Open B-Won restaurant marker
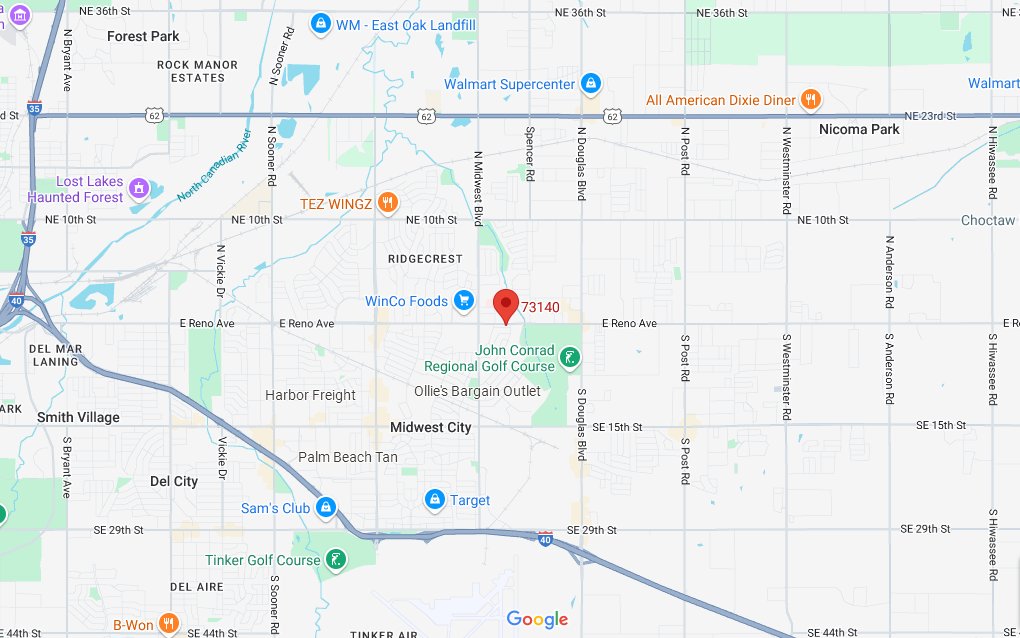 coord(168,623)
